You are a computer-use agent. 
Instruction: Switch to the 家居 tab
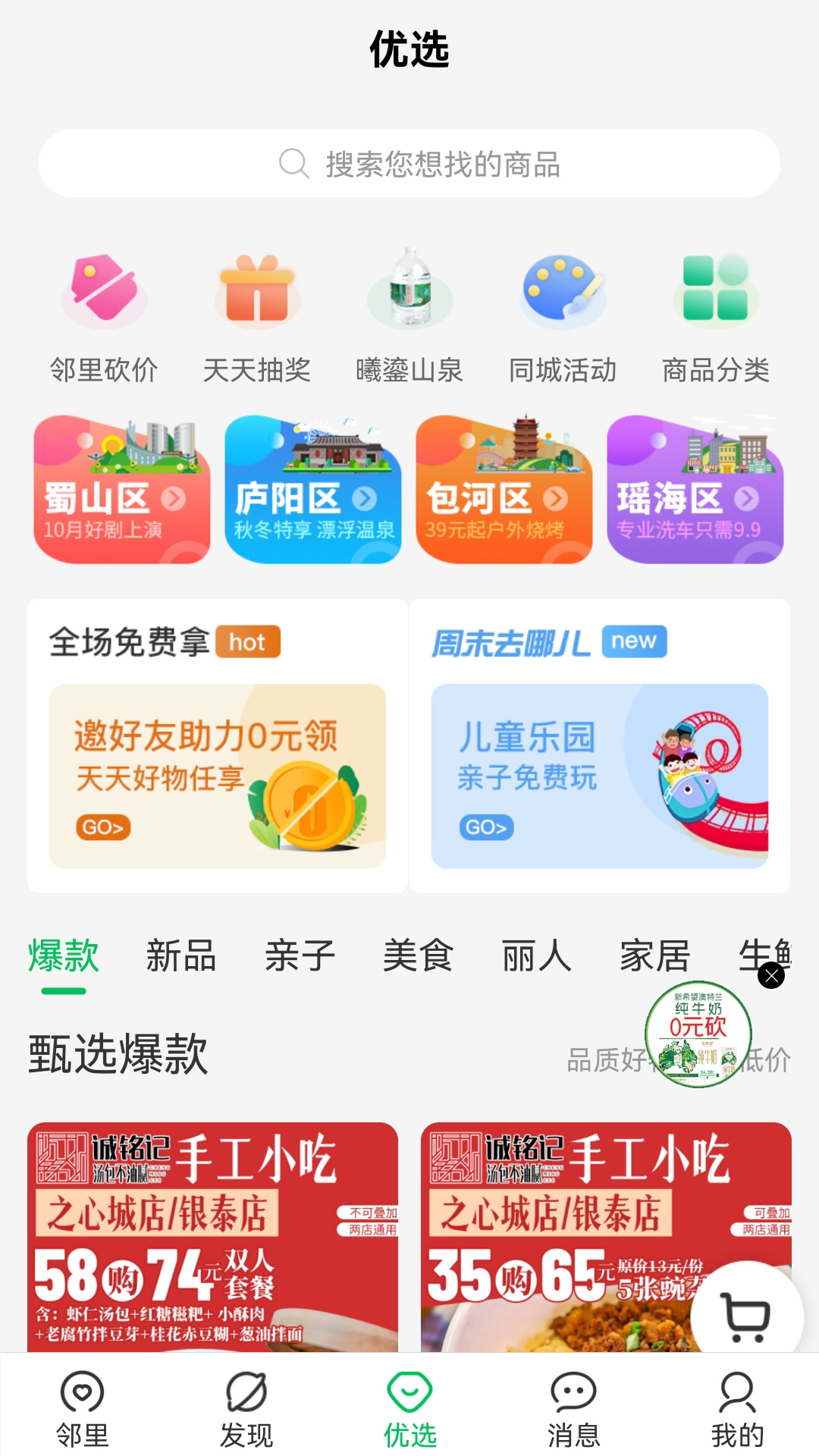click(x=654, y=955)
